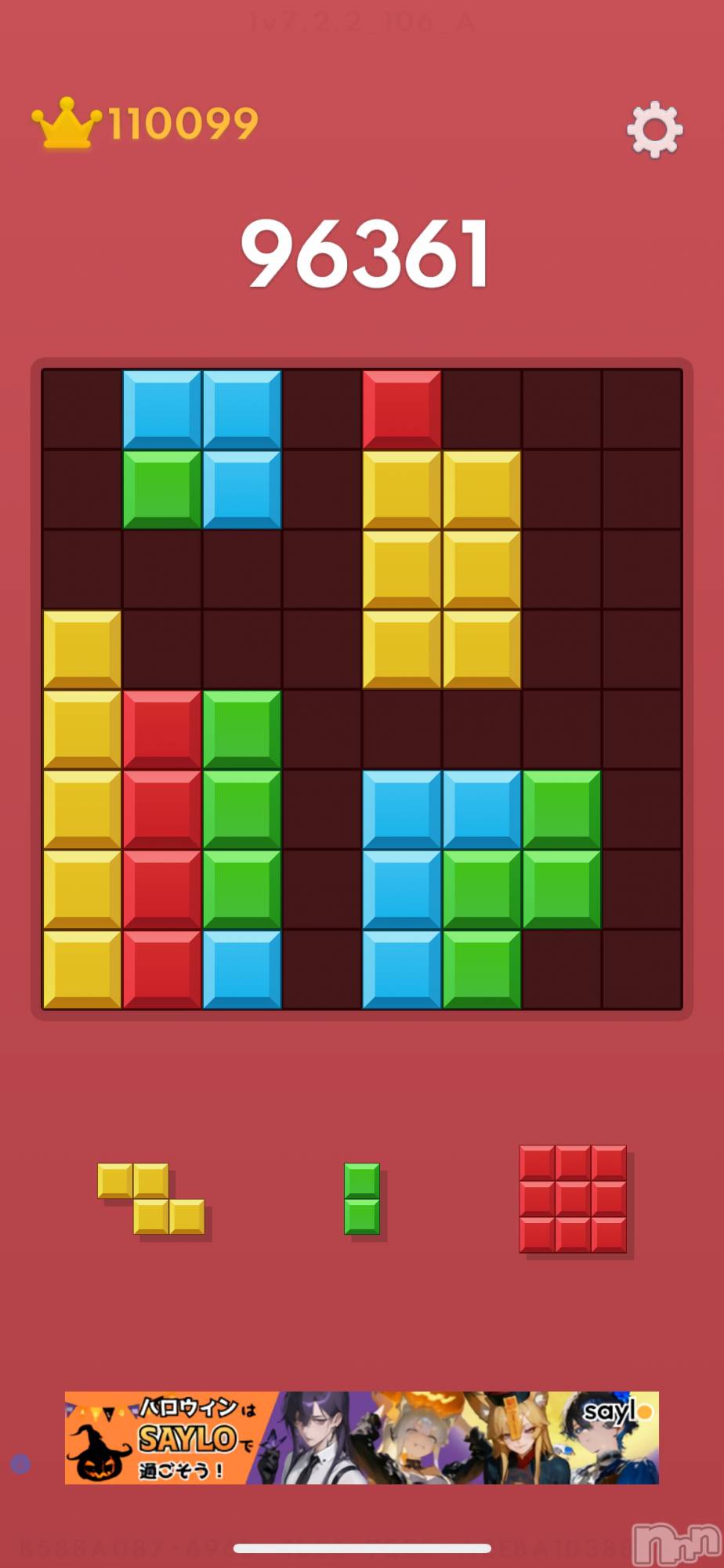Open the settings gear
Image resolution: width=724 pixels, height=1568 pixels.
pos(654,130)
